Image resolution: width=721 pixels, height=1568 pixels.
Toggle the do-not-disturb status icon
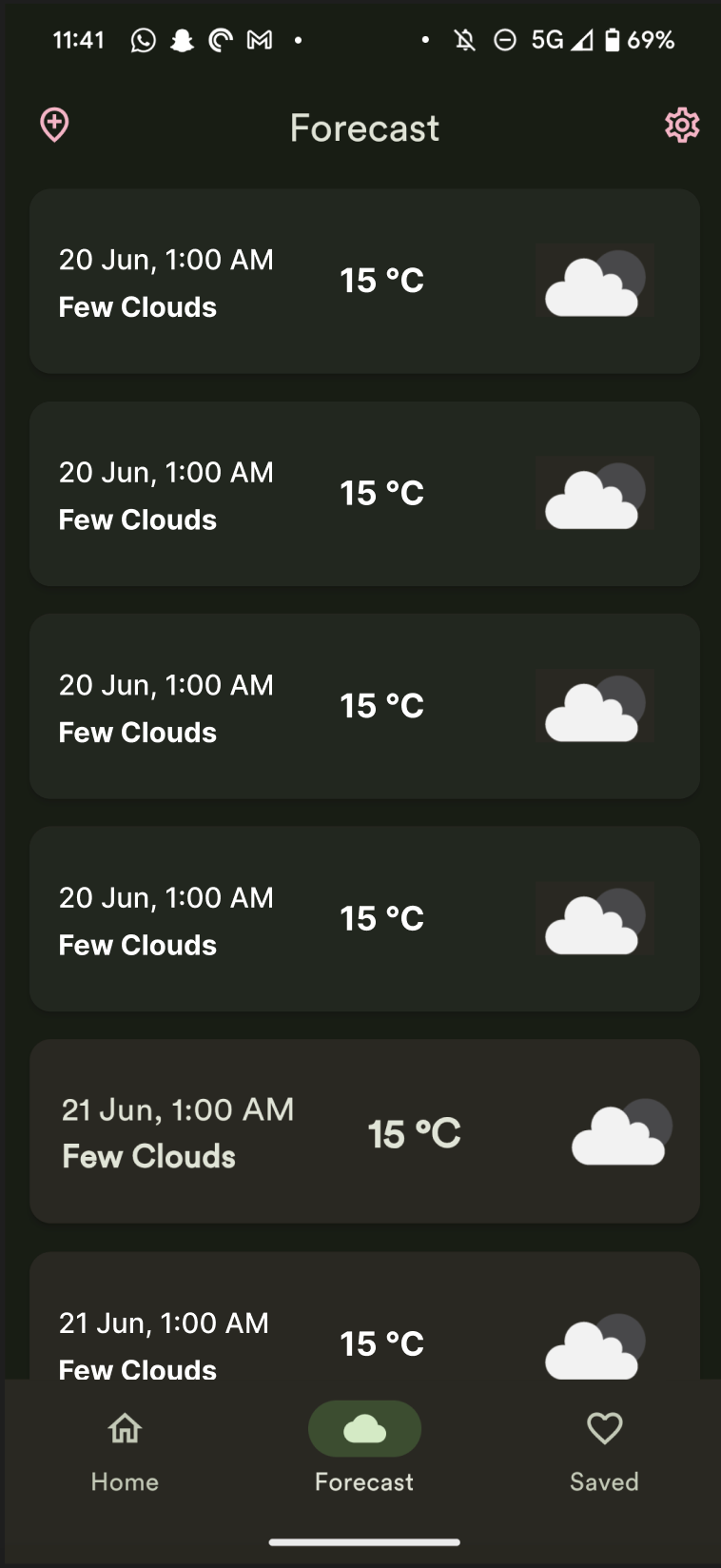504,40
